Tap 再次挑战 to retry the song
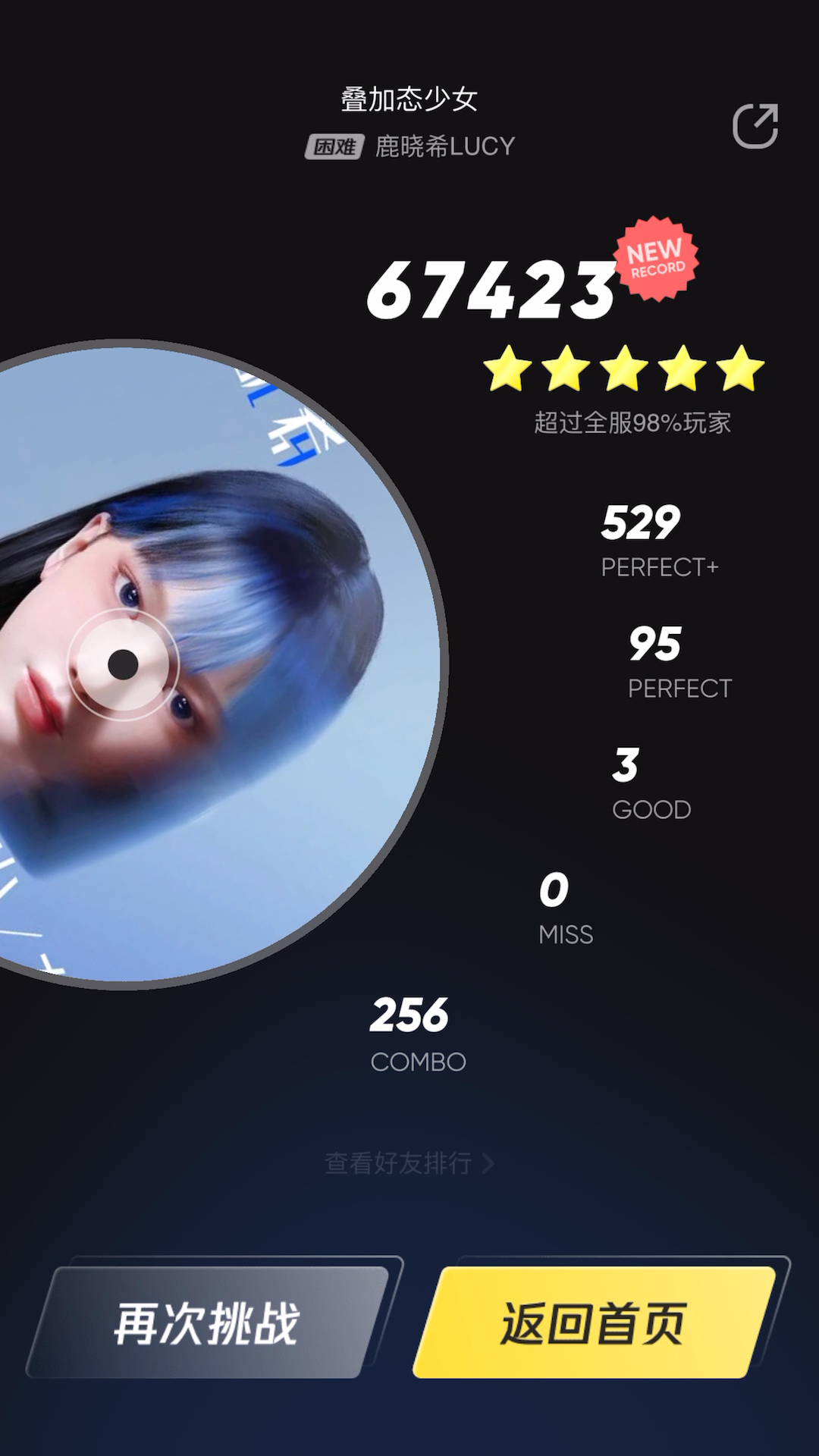Viewport: 819px width, 1456px height. [x=207, y=1323]
